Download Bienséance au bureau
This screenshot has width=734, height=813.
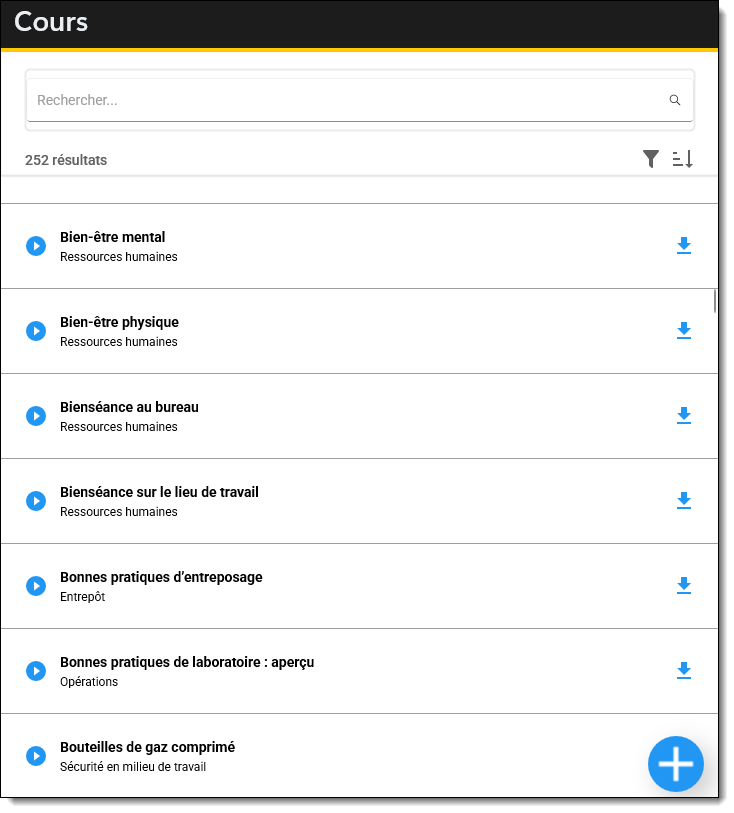(684, 415)
